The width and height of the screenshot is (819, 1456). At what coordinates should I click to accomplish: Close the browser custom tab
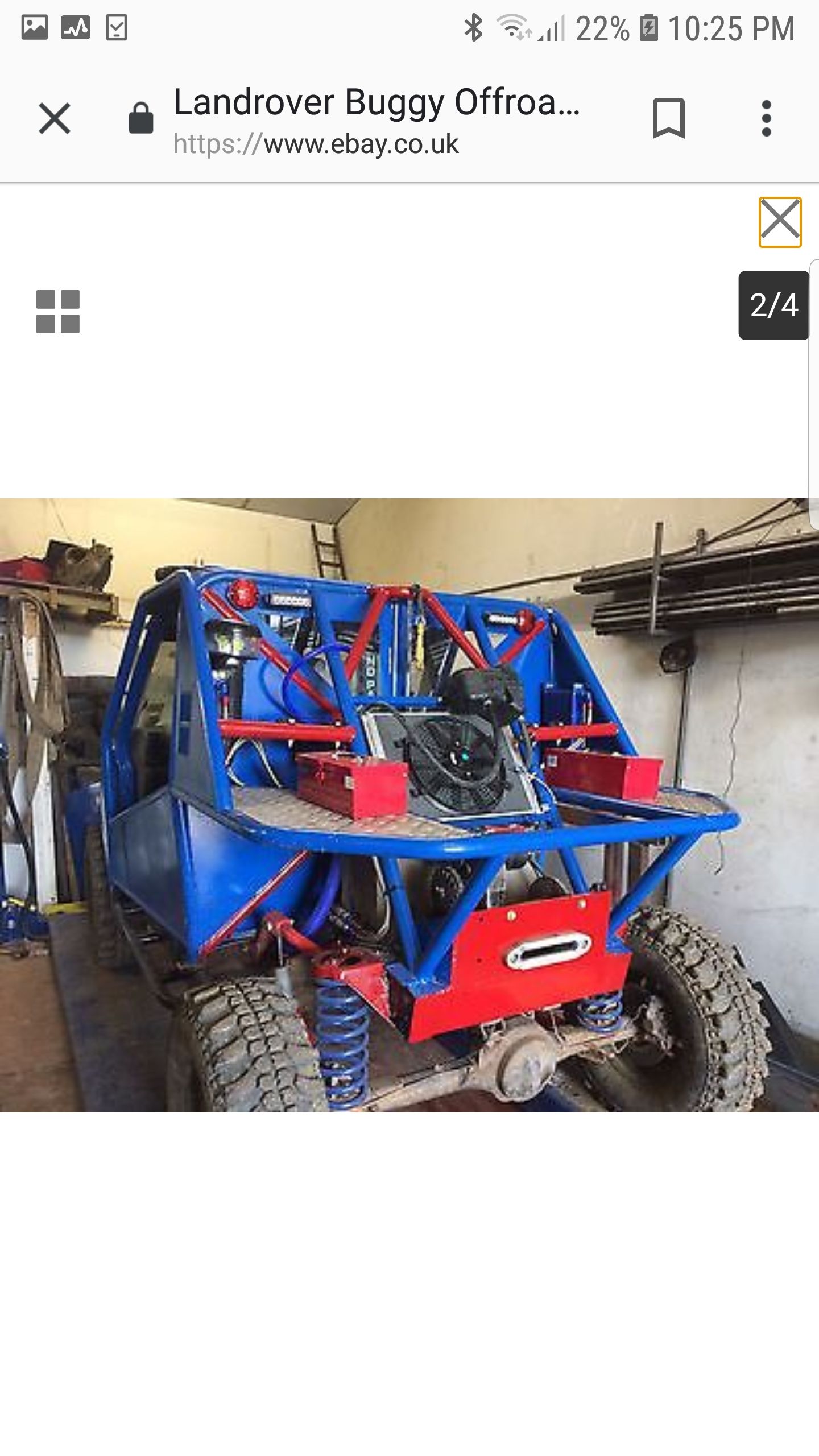(55, 118)
